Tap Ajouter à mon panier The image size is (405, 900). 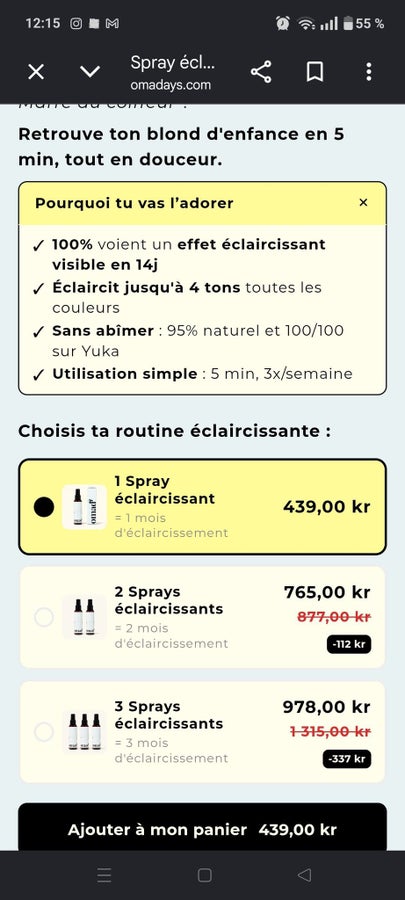click(x=202, y=827)
